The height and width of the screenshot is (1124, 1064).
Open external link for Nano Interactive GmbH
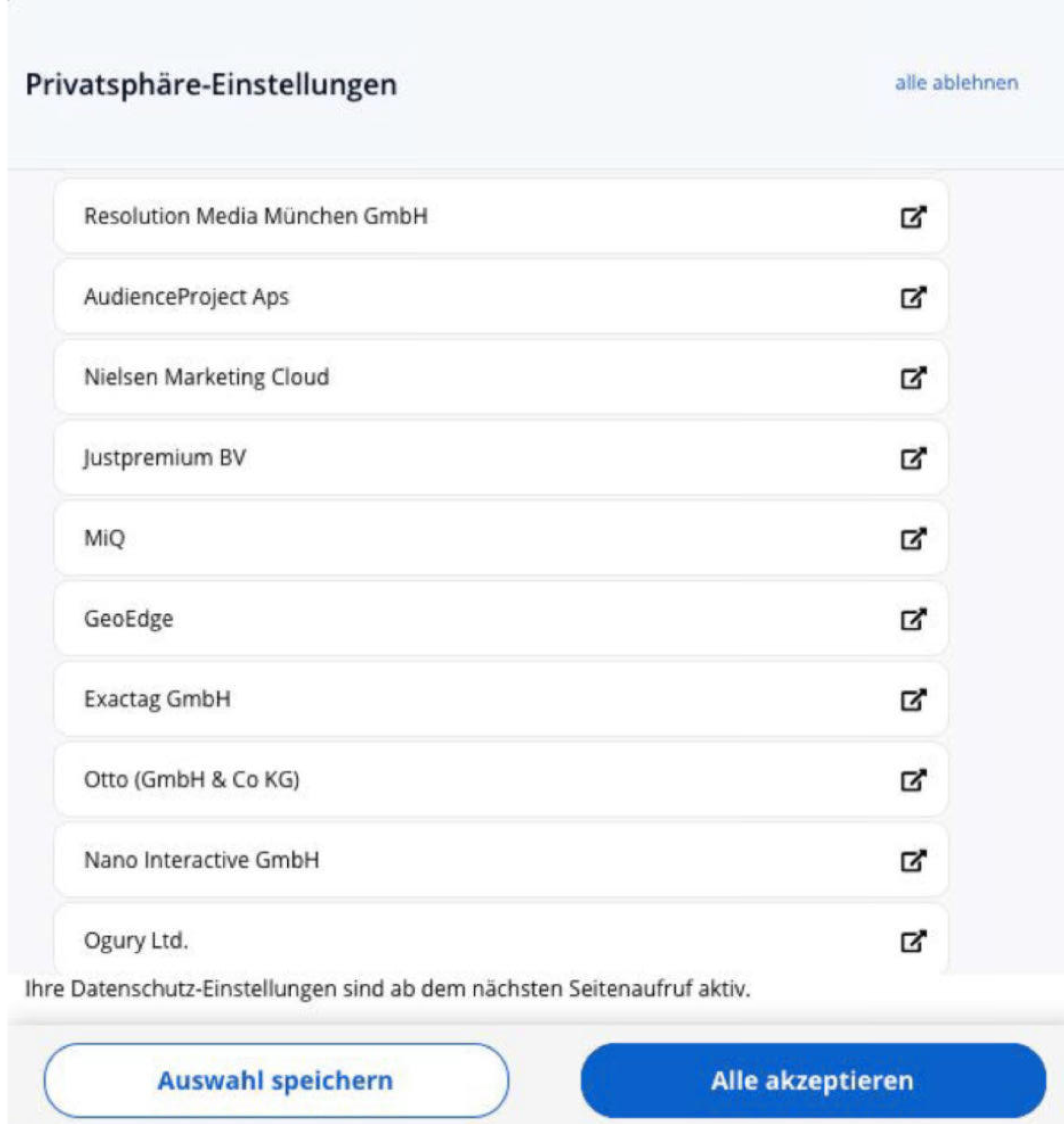[x=913, y=861]
